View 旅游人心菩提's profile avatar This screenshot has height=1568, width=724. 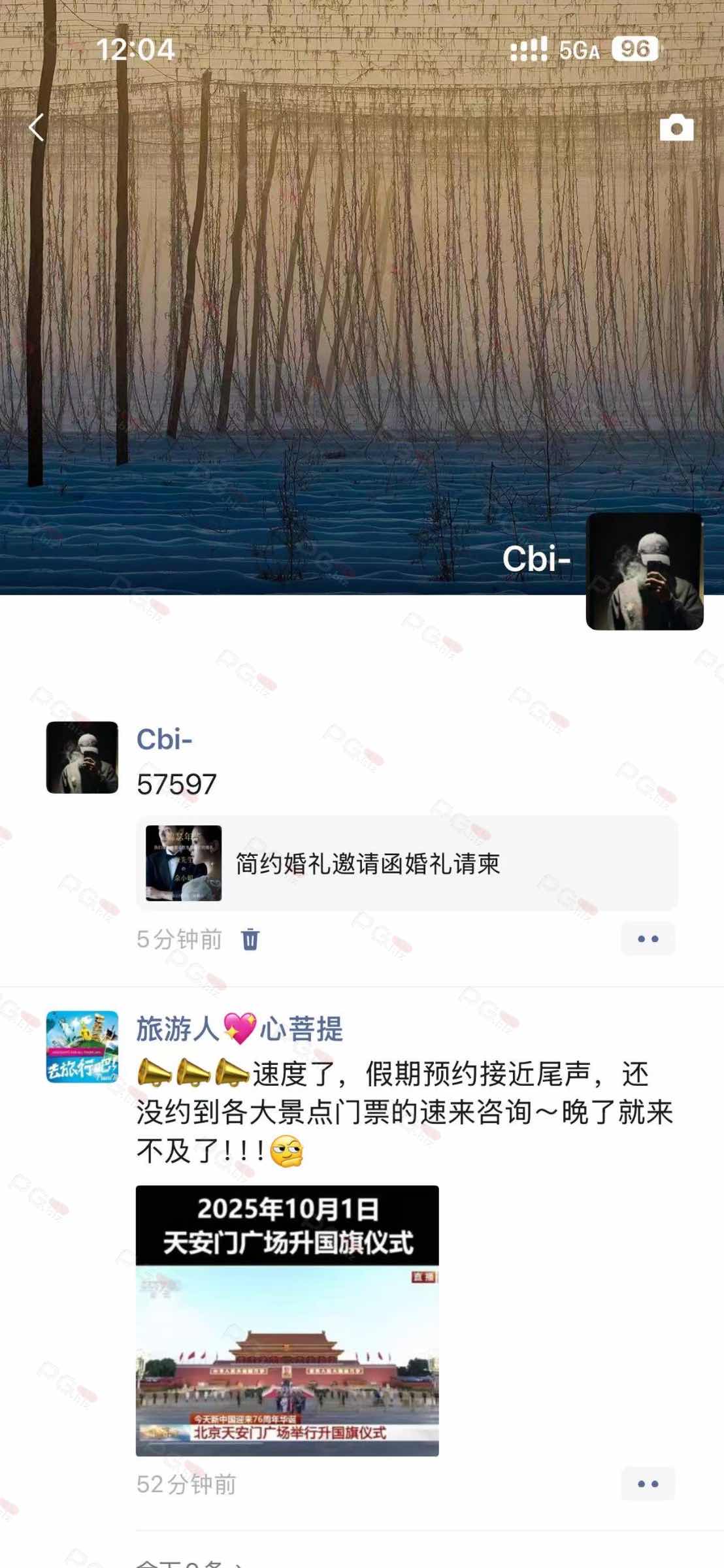tap(82, 1047)
